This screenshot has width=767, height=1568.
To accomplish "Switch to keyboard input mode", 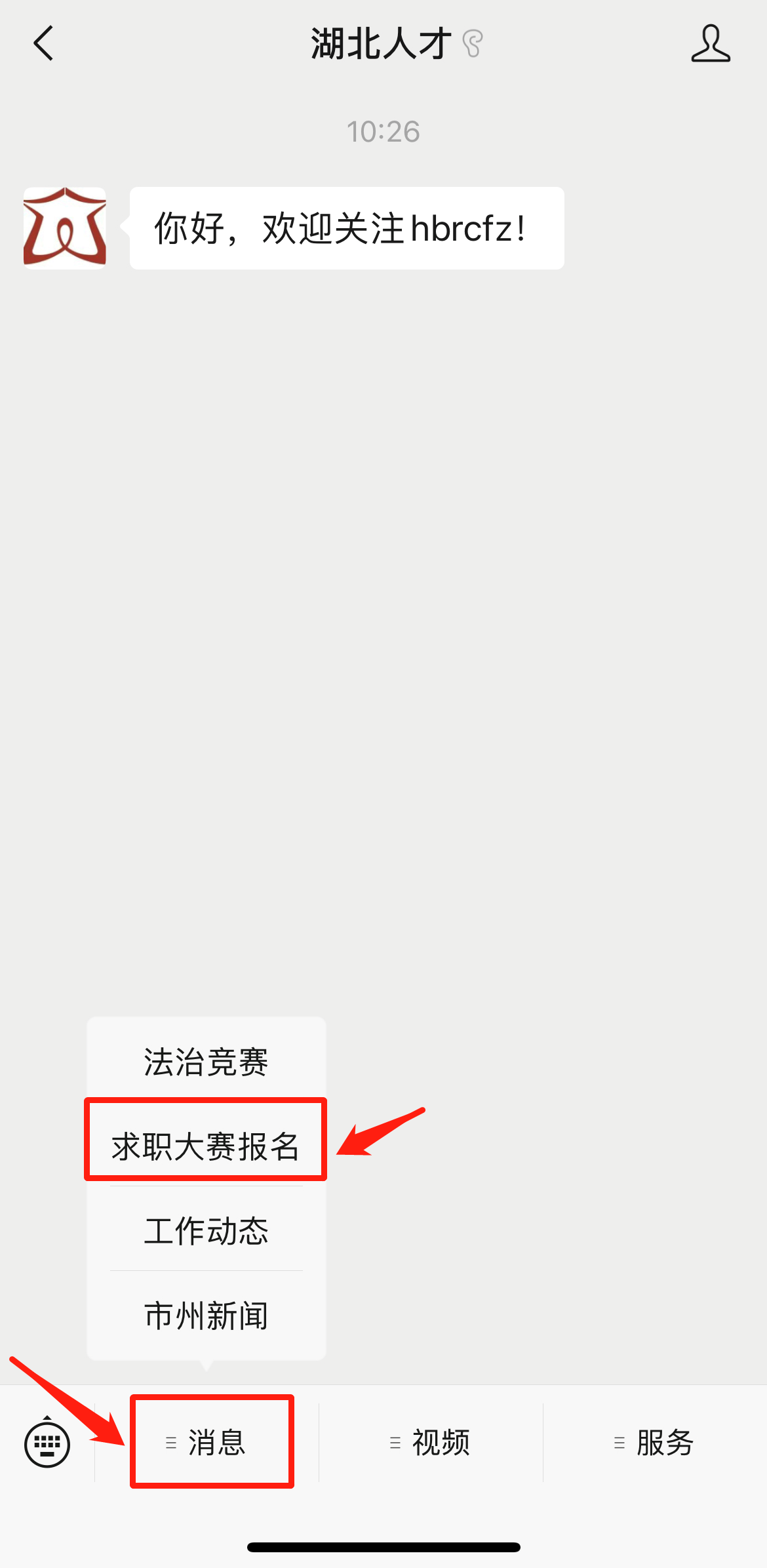I will (47, 1443).
